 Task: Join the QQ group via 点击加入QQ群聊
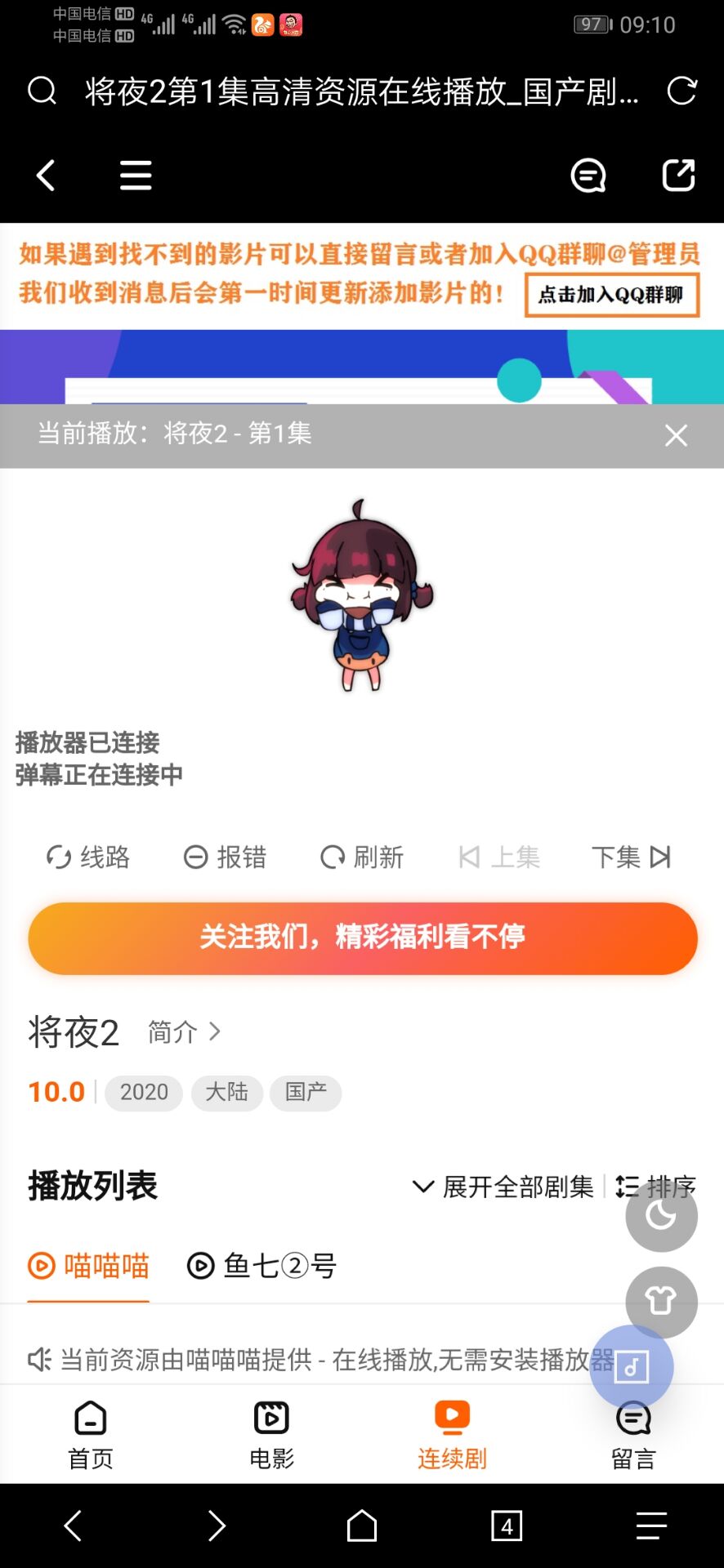pyautogui.click(x=611, y=294)
